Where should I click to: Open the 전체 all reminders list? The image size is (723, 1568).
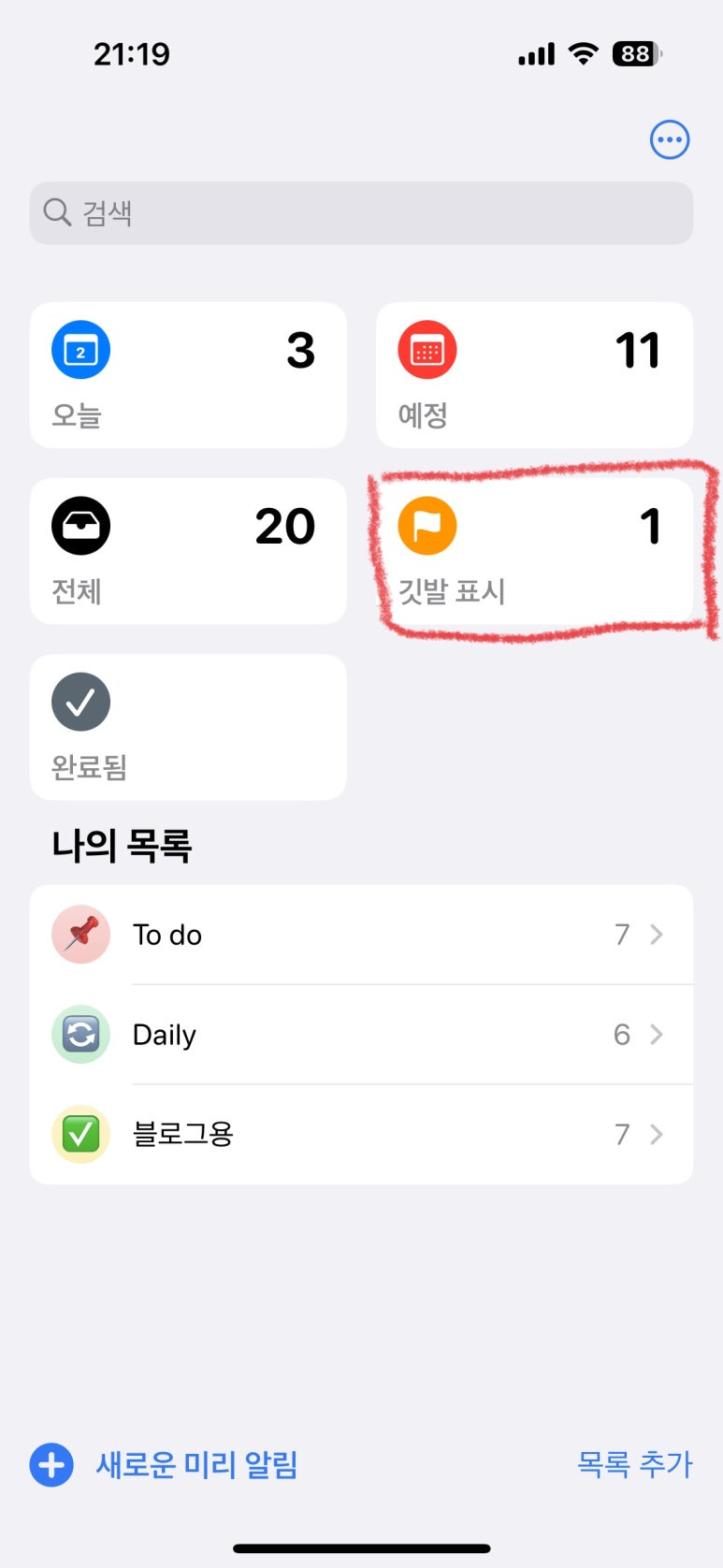pos(188,551)
